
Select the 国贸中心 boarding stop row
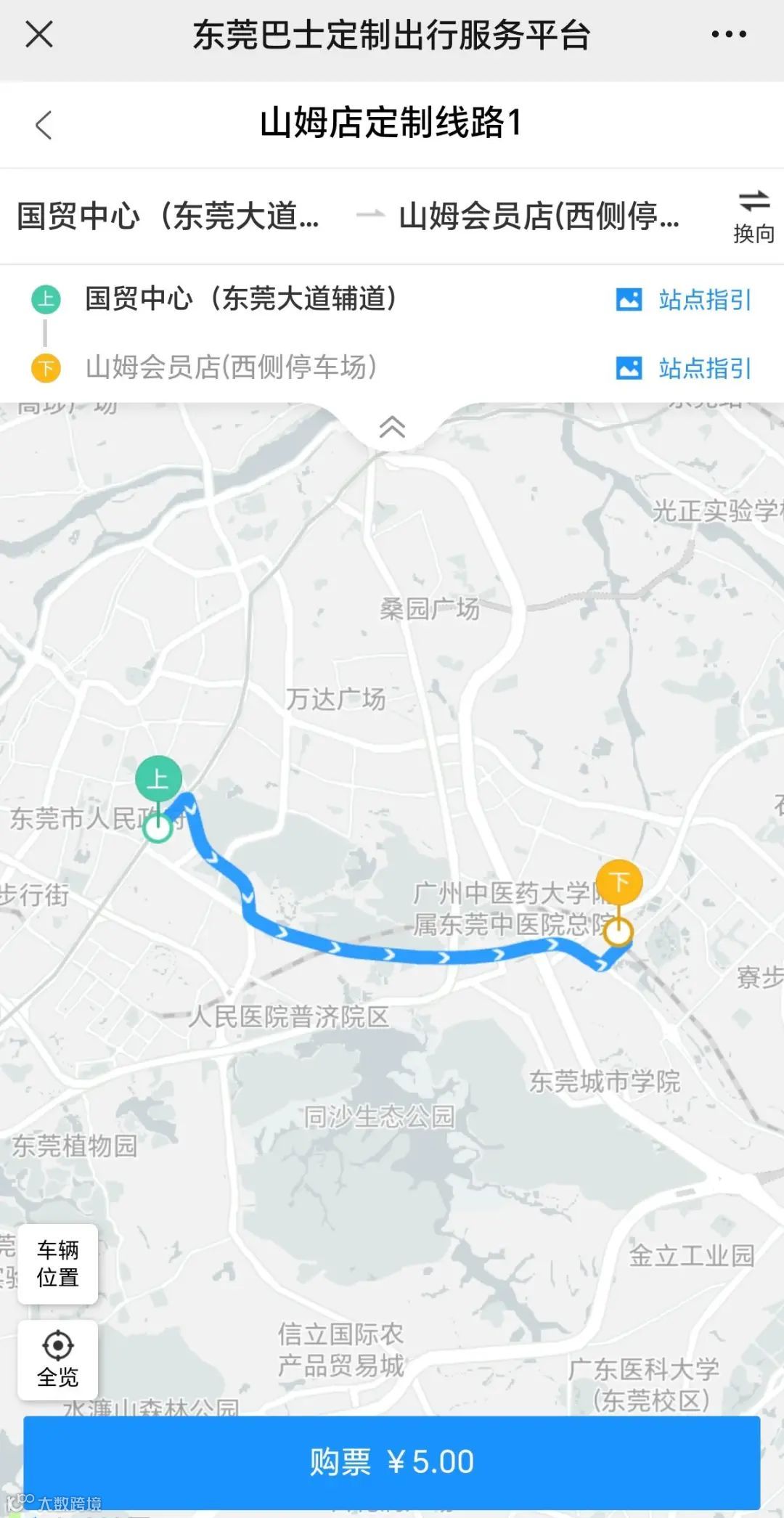[x=392, y=299]
